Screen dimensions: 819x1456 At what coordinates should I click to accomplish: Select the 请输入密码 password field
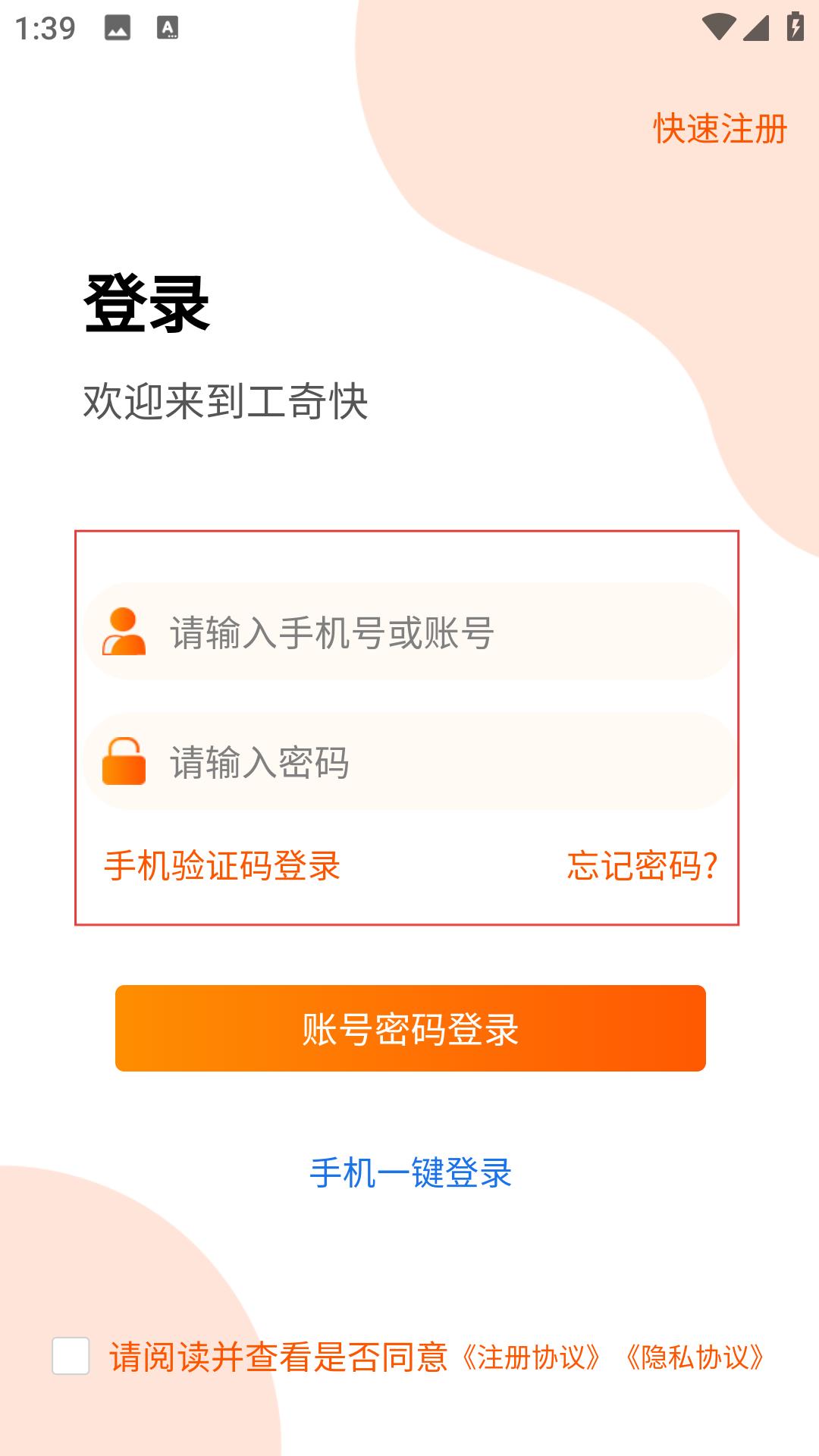point(410,761)
